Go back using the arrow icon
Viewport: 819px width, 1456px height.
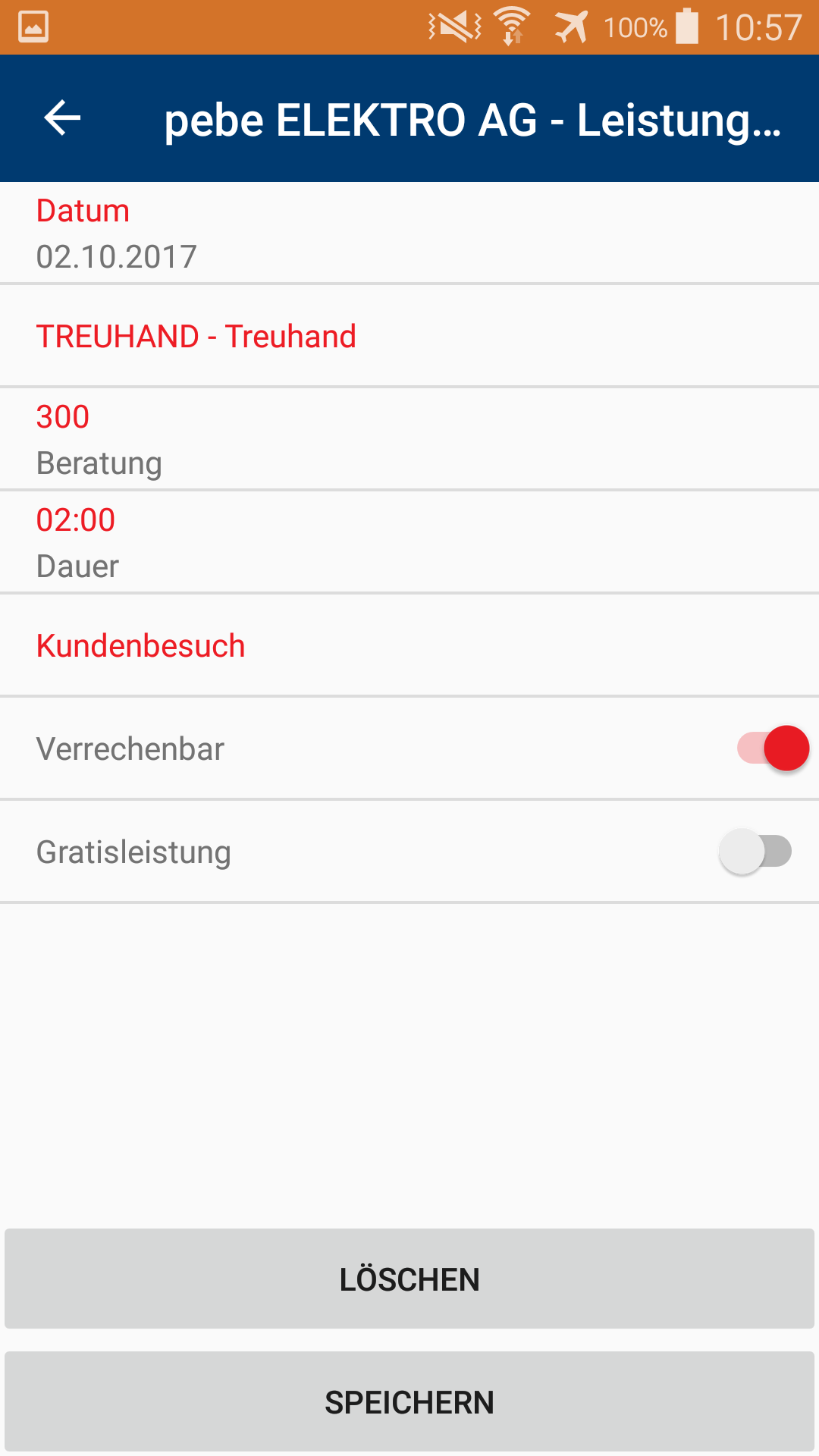[x=62, y=118]
